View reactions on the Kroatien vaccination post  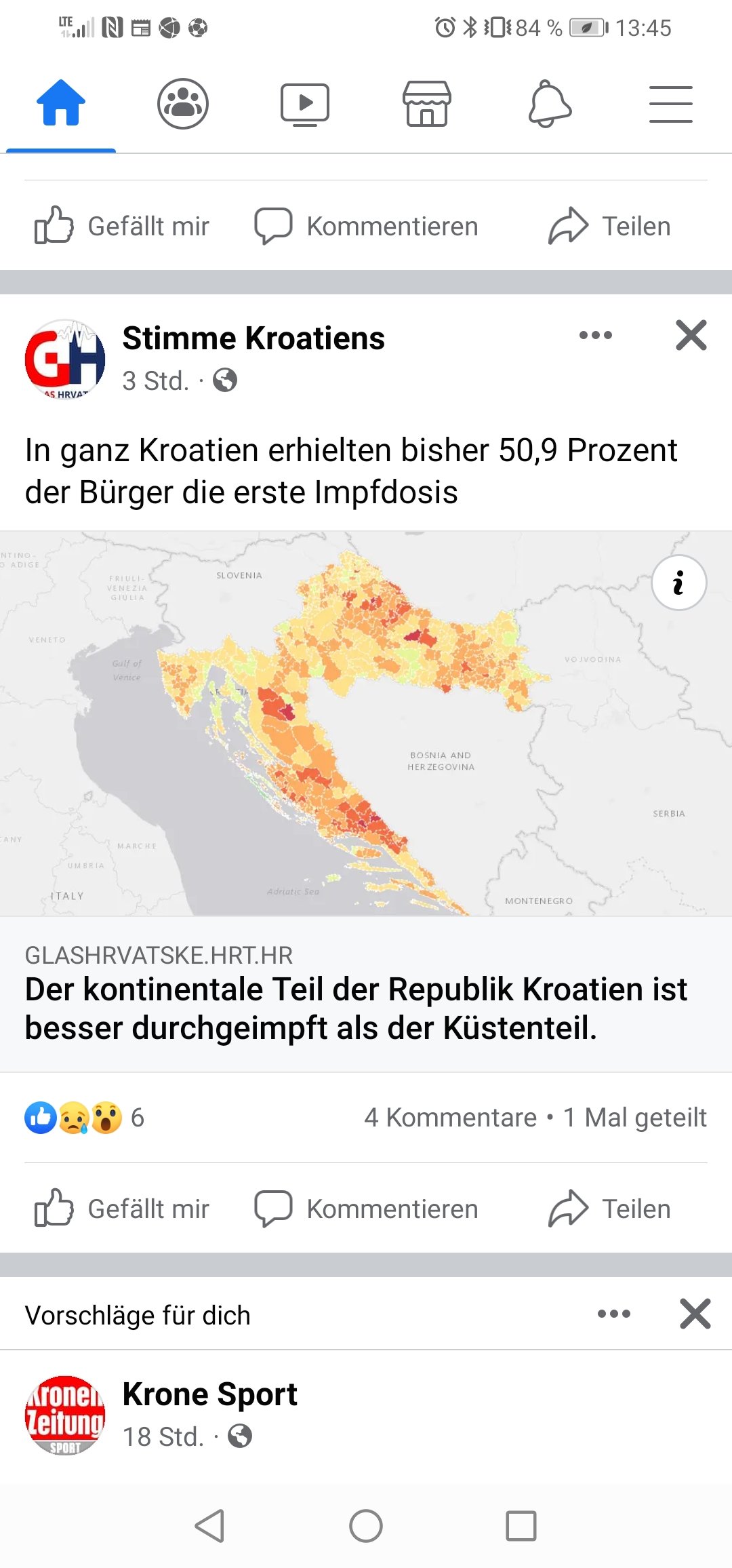click(84, 1117)
